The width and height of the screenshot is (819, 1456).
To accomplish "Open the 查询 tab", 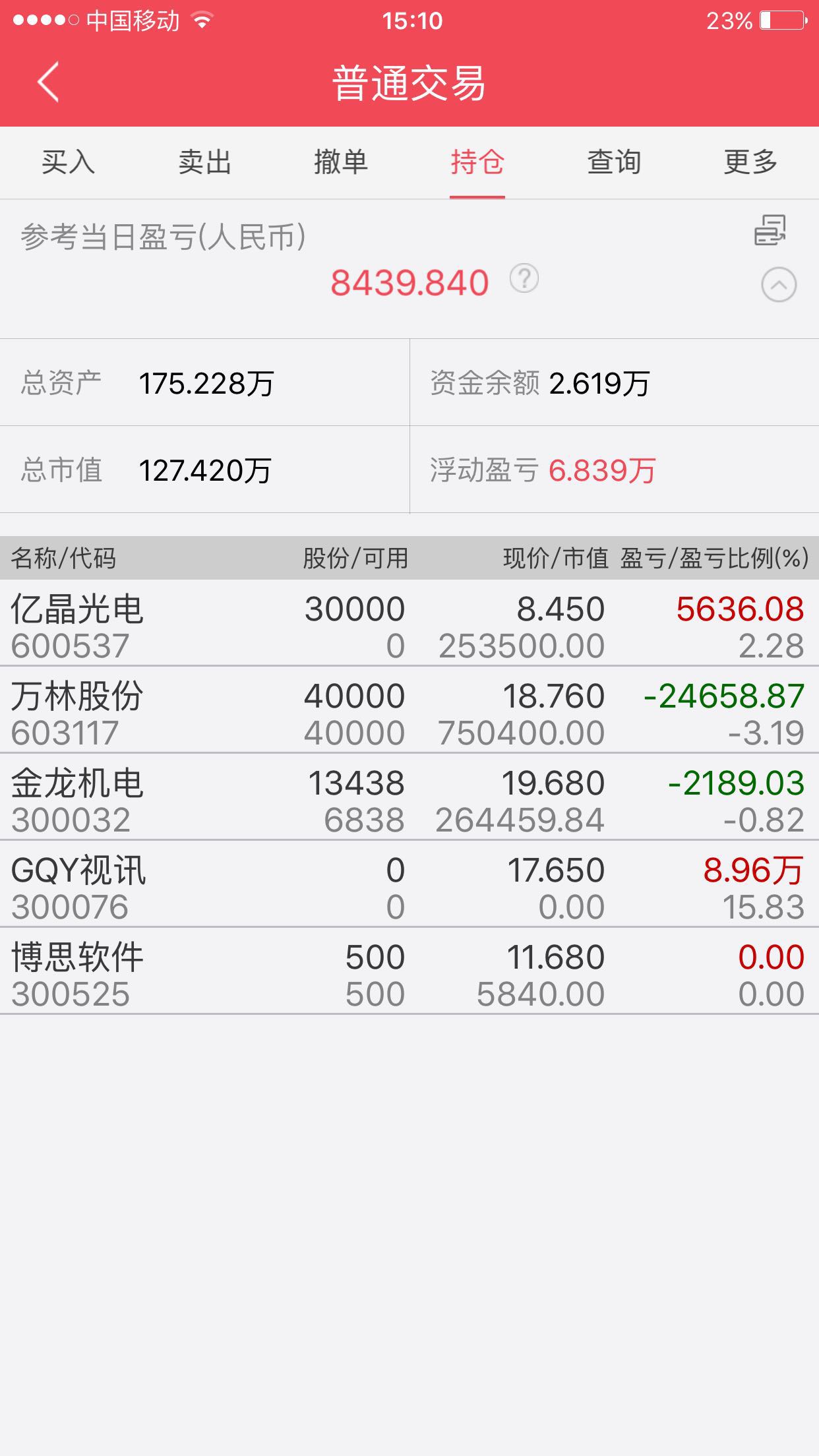I will click(614, 162).
